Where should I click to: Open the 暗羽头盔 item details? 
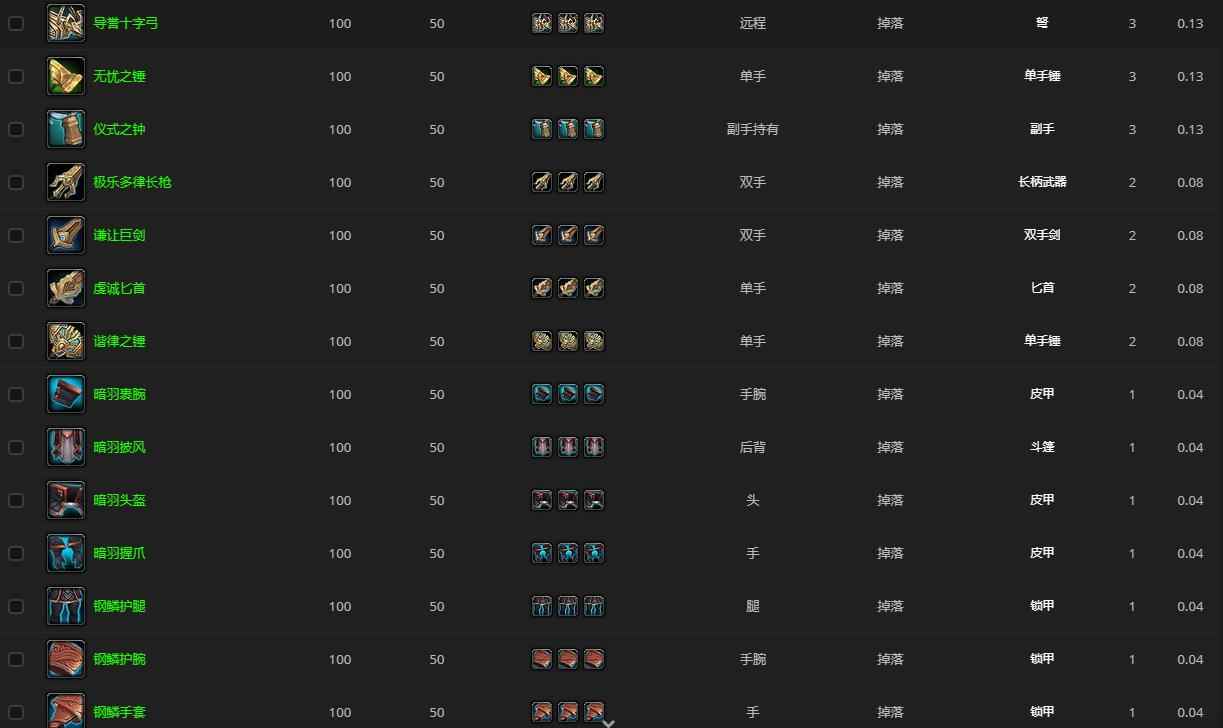(x=119, y=500)
